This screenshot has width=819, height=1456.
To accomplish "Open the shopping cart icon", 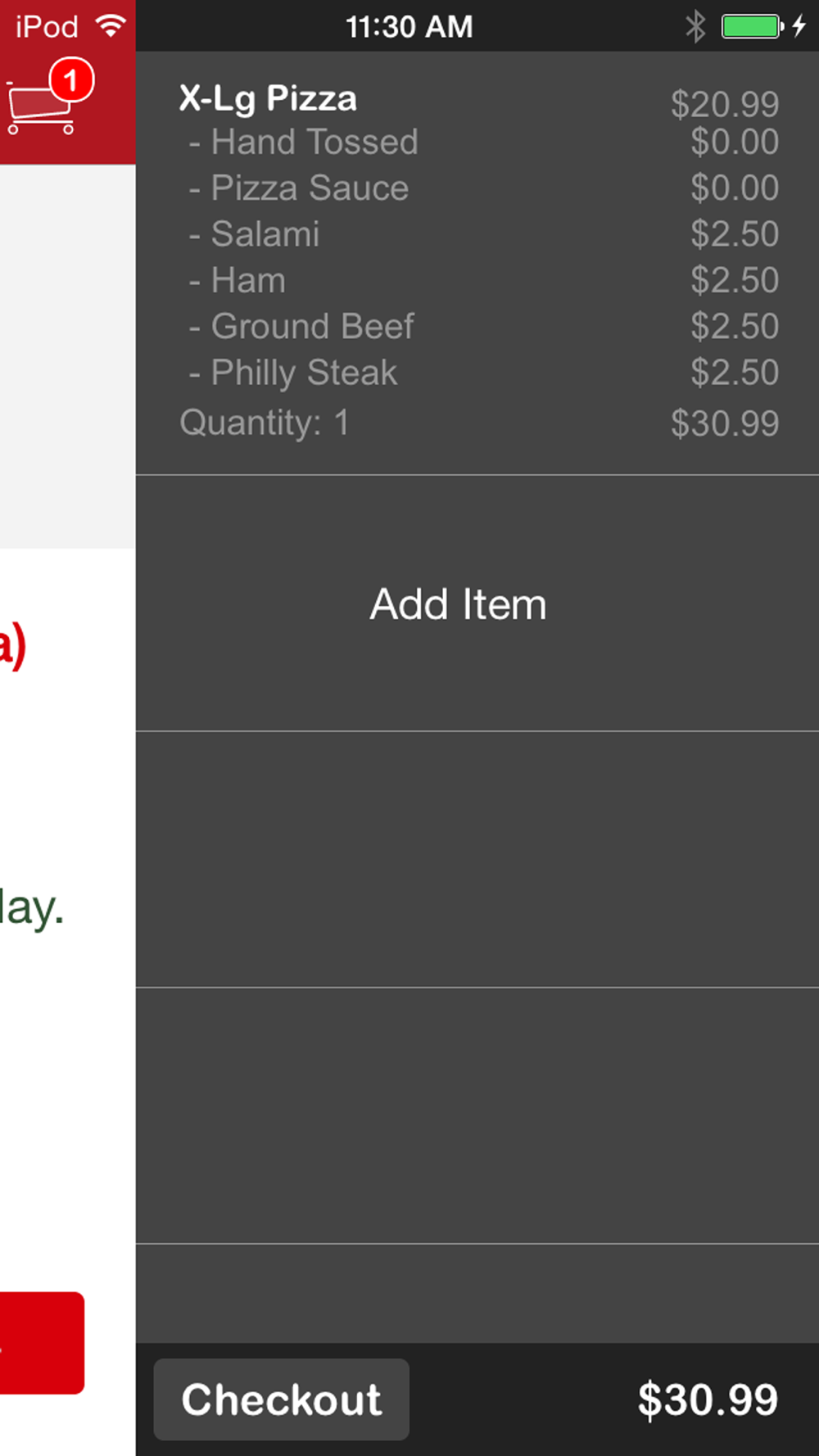I will pyautogui.click(x=49, y=98).
